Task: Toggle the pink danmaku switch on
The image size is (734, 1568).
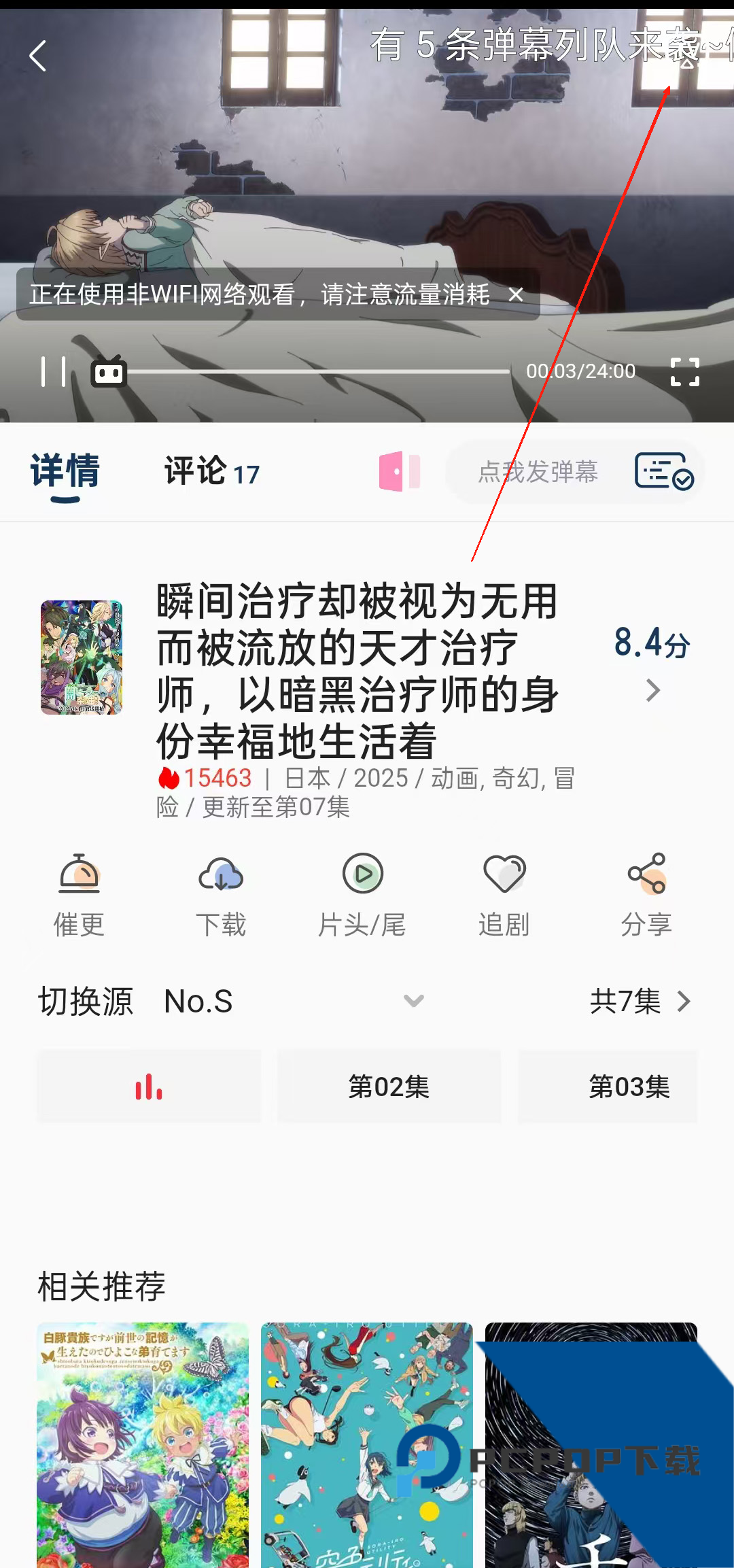Action: point(398,471)
